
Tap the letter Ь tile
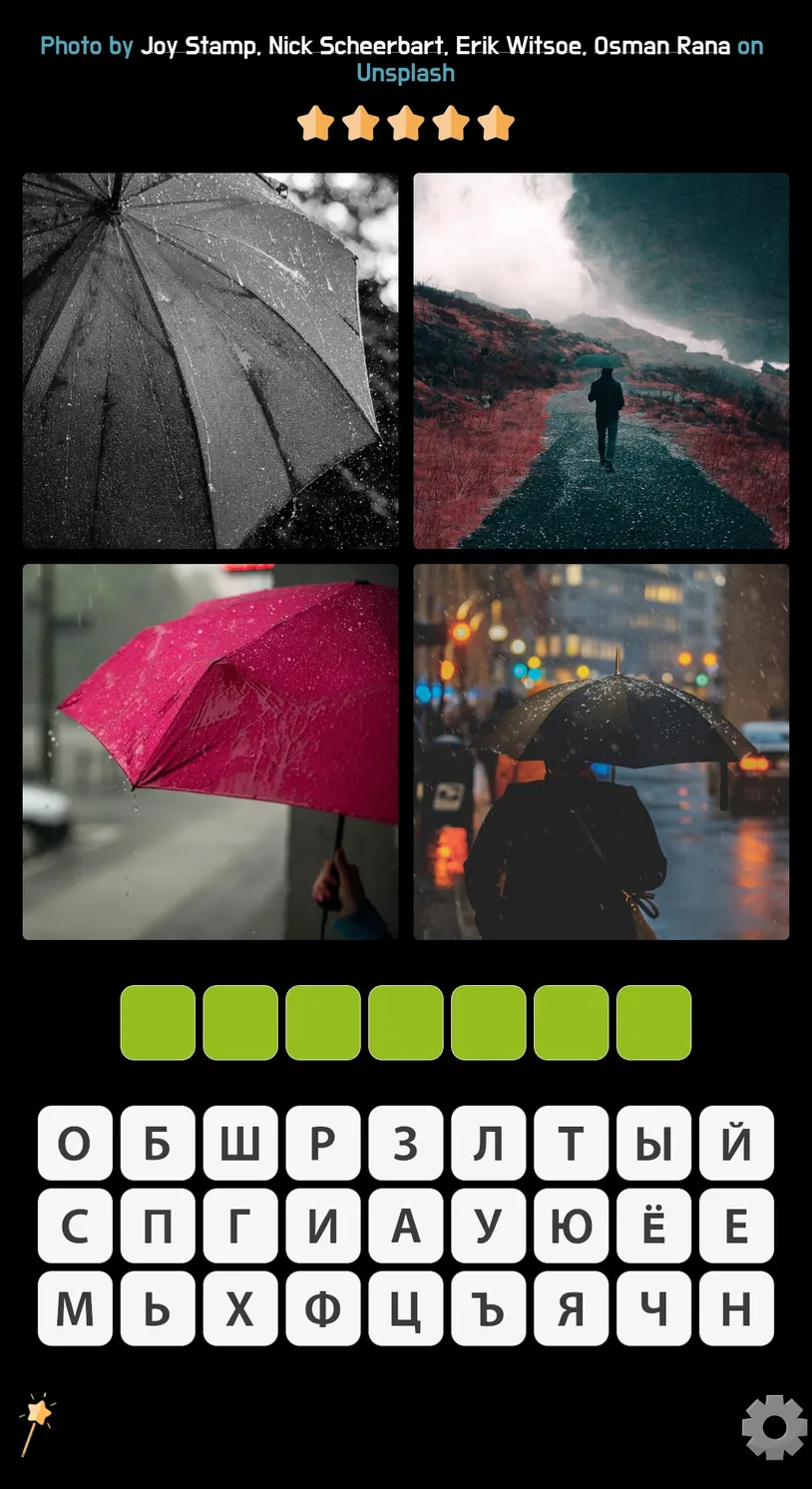click(x=158, y=1308)
